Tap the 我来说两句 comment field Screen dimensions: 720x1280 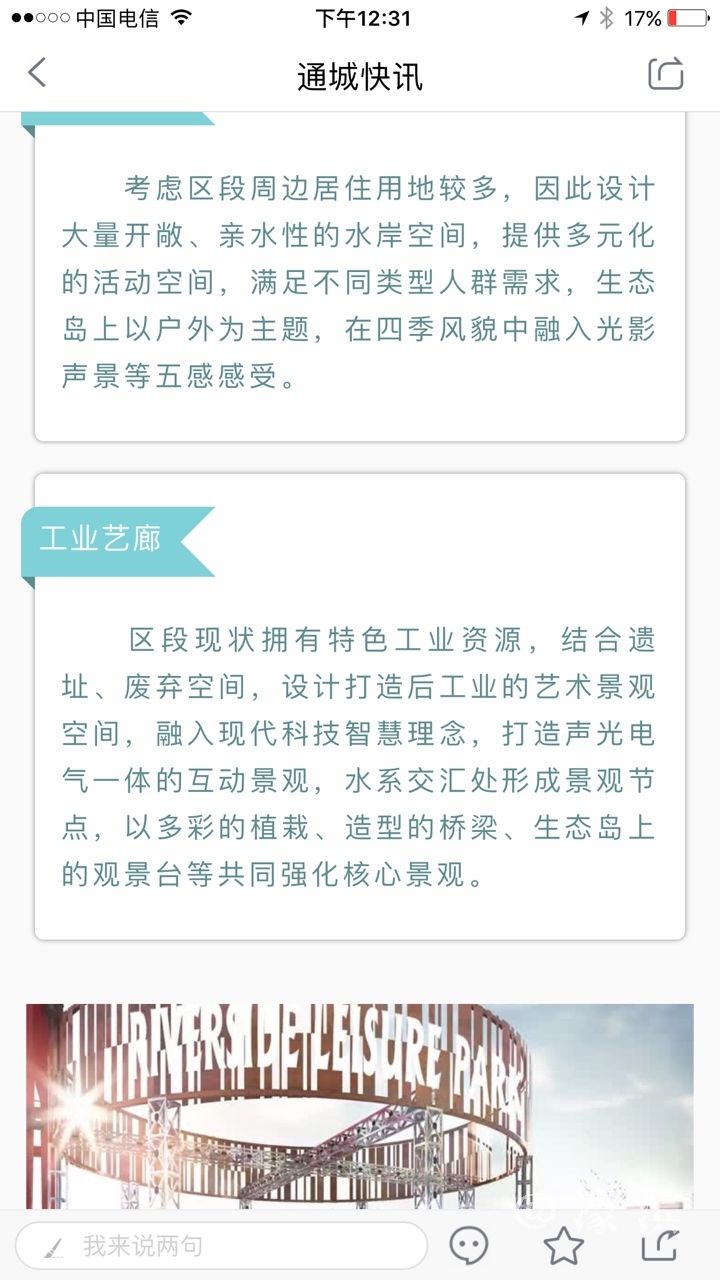pyautogui.click(x=220, y=1246)
